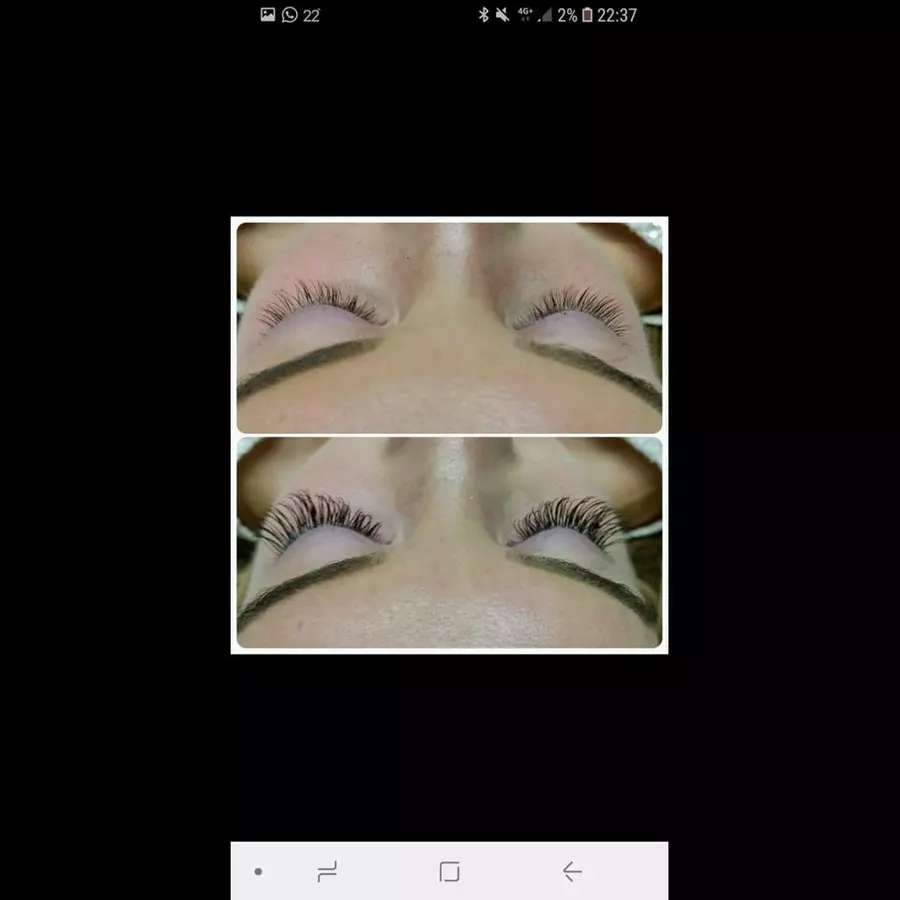
Task: Tap the navigation bar pin dot
Action: pyautogui.click(x=258, y=872)
